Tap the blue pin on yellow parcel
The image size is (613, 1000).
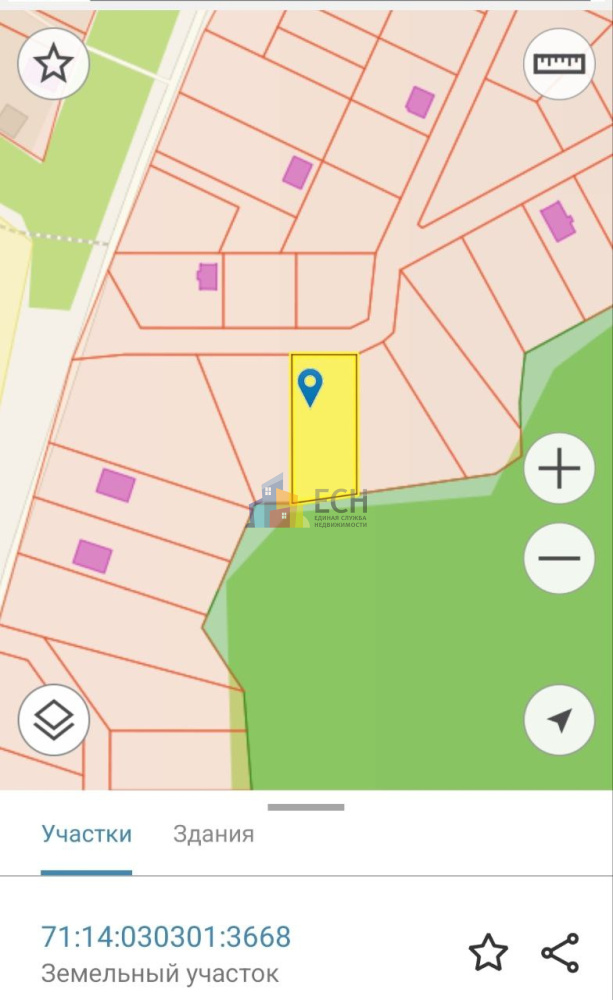click(311, 386)
